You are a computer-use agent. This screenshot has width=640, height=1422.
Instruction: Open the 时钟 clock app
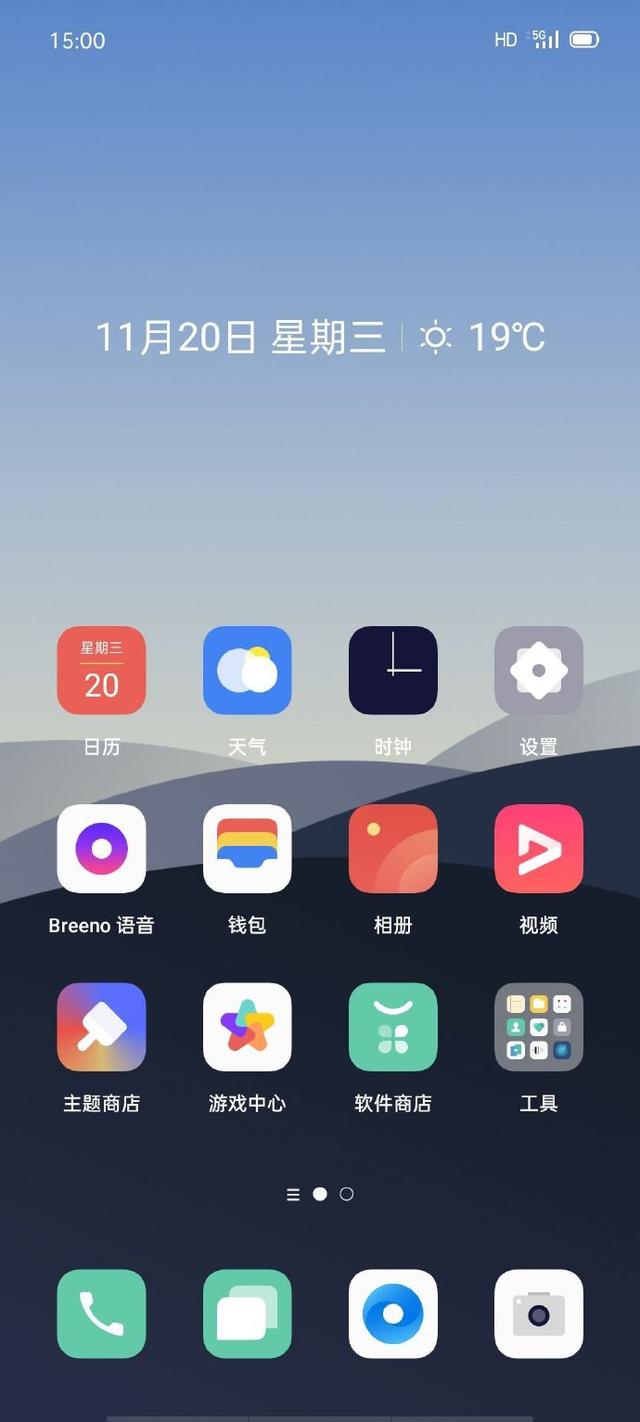tap(393, 670)
